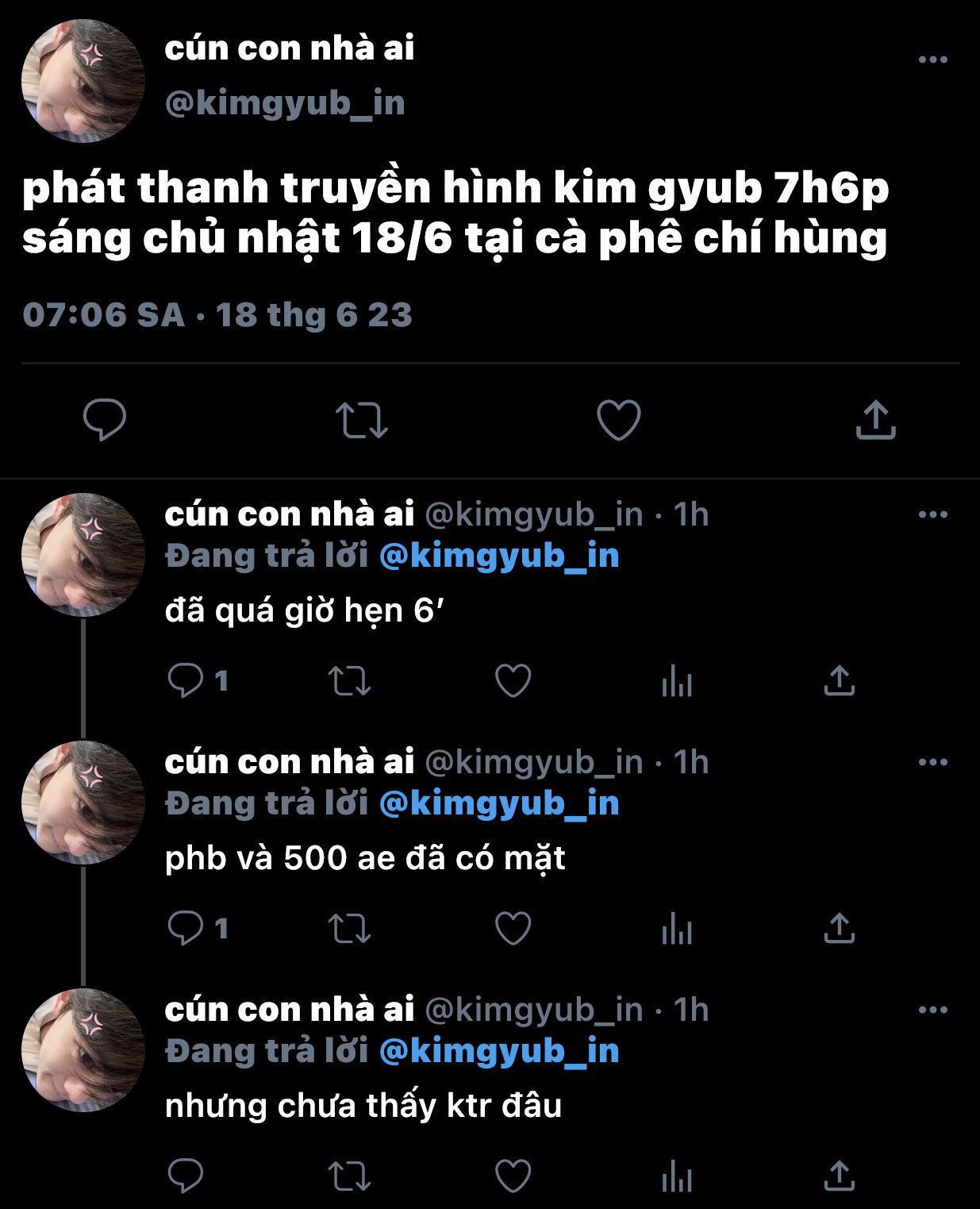Open replies of 'đã quá giờ hẹn 6′'

[x=186, y=680]
